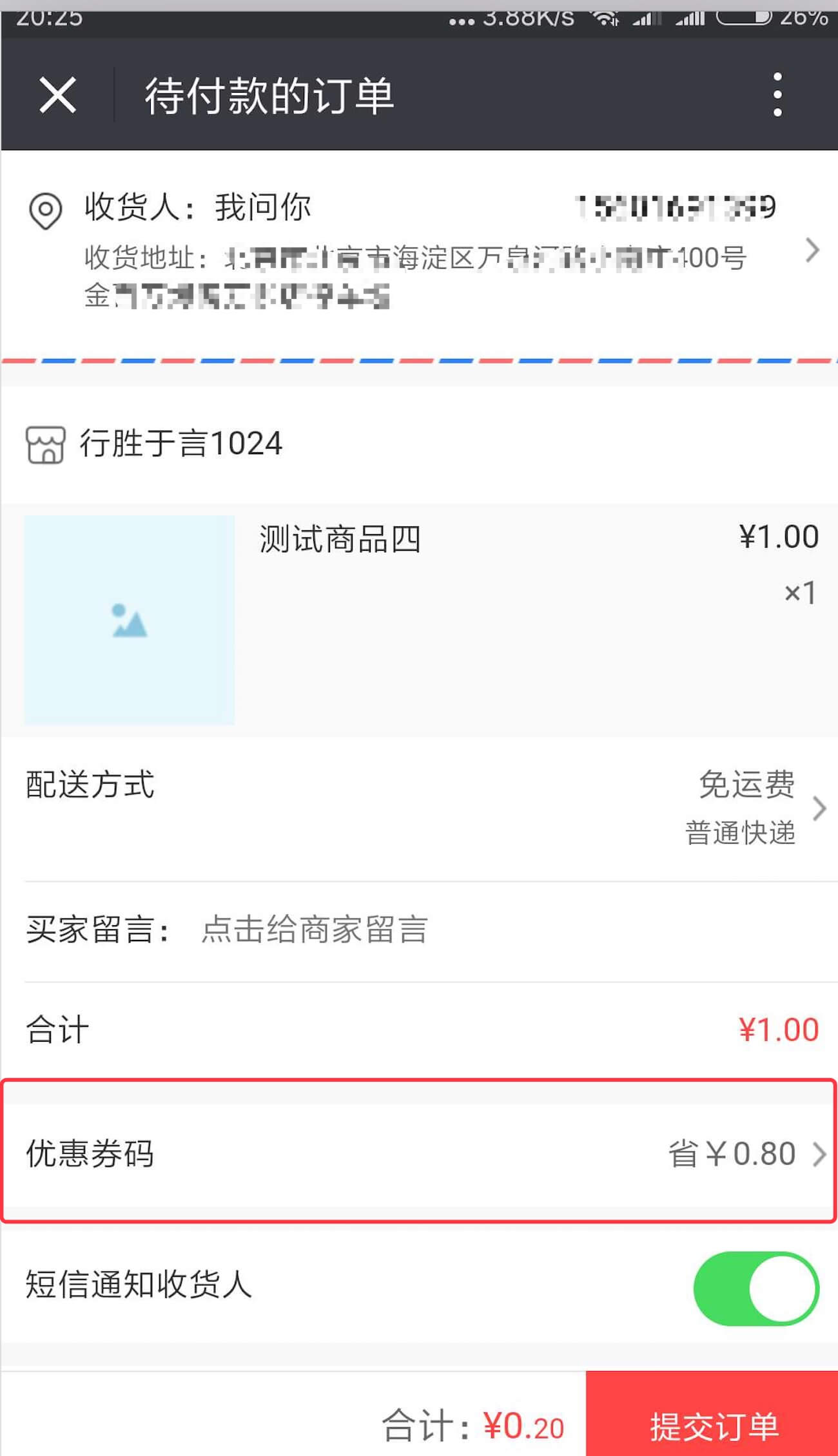View product 测试商品四 details
The height and width of the screenshot is (1456, 838).
tap(419, 620)
